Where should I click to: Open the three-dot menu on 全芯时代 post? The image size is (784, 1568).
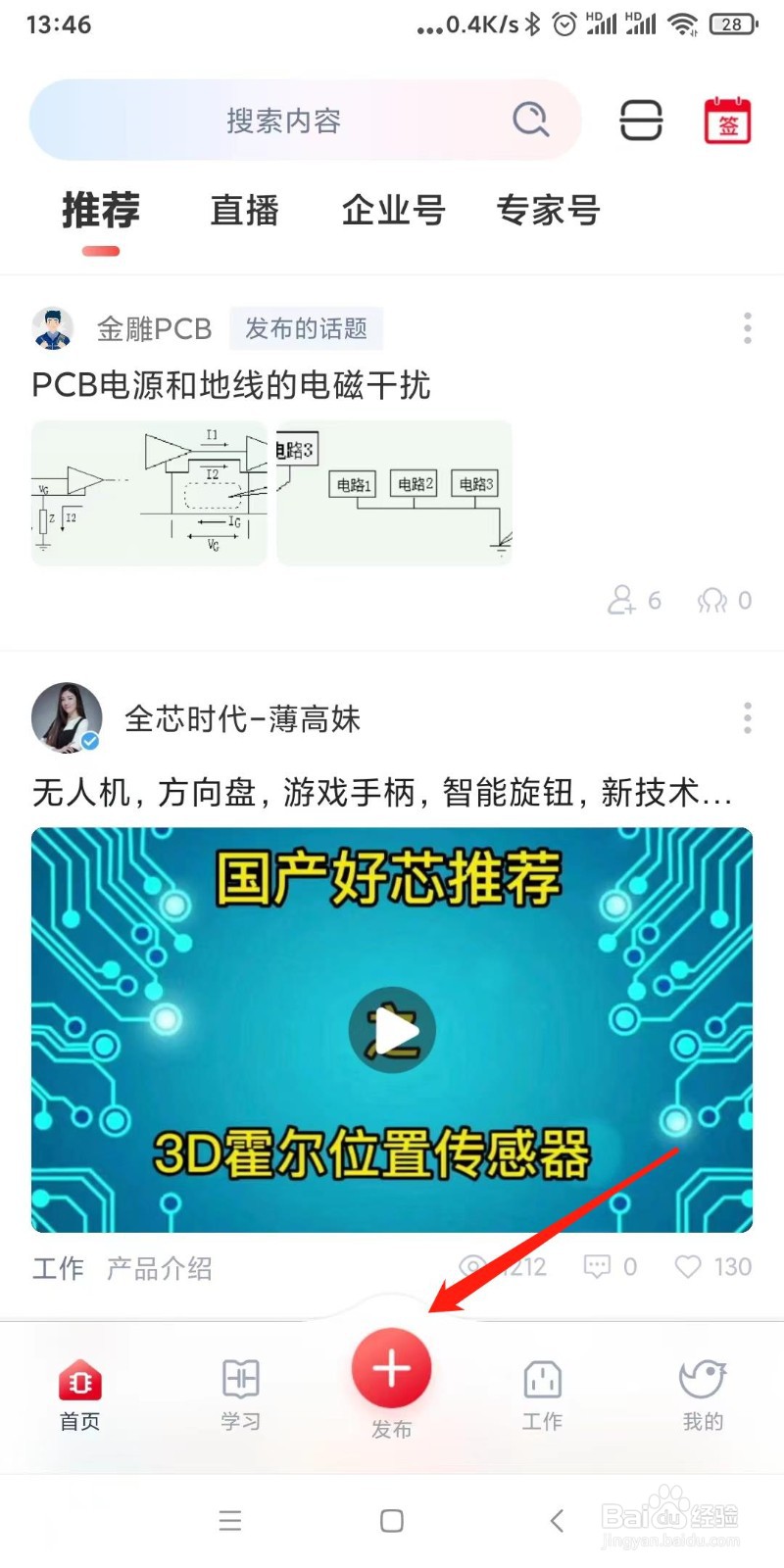point(747,718)
